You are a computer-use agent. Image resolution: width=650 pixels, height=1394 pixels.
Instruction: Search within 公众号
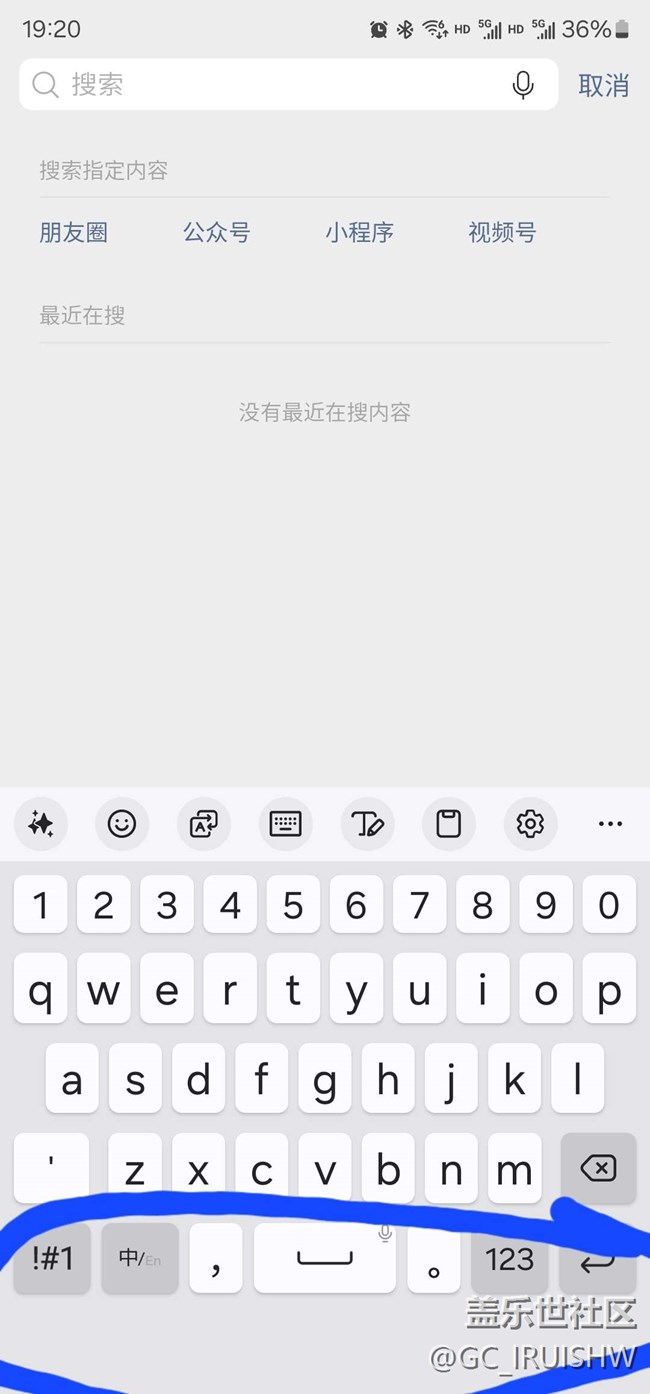pyautogui.click(x=216, y=233)
